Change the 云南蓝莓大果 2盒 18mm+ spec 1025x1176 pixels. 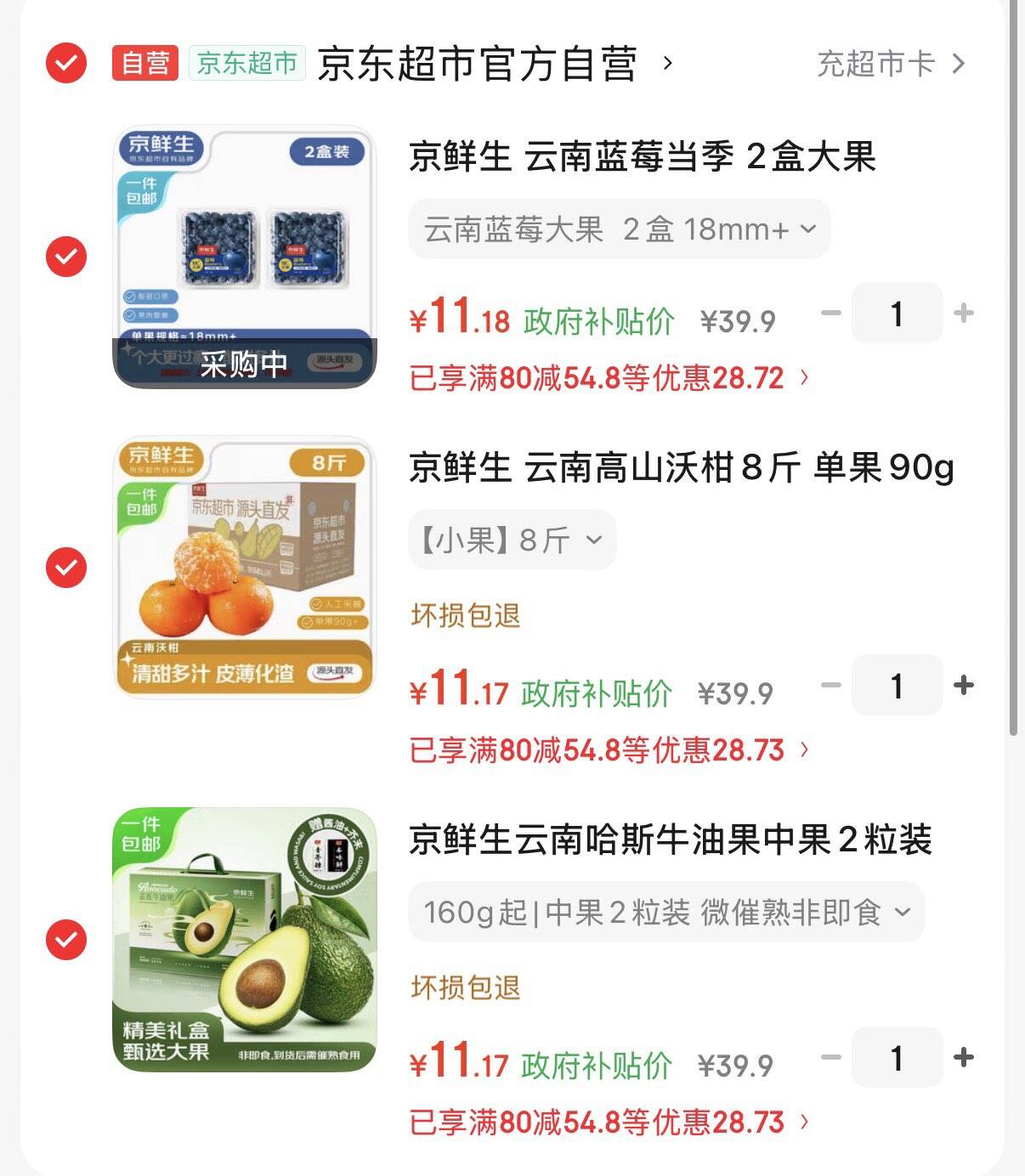(x=619, y=229)
